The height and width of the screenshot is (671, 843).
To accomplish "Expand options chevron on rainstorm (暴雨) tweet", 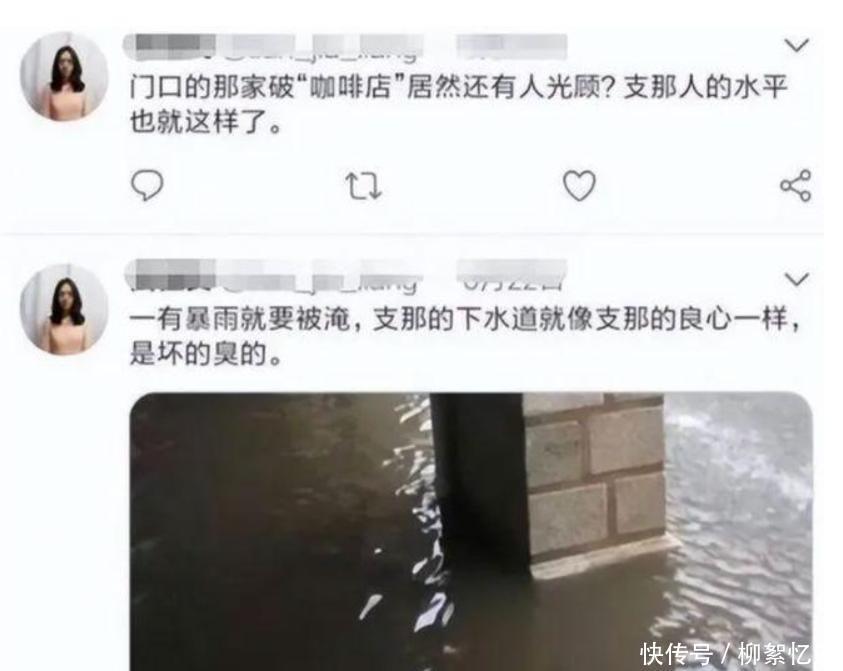I will click(x=797, y=279).
